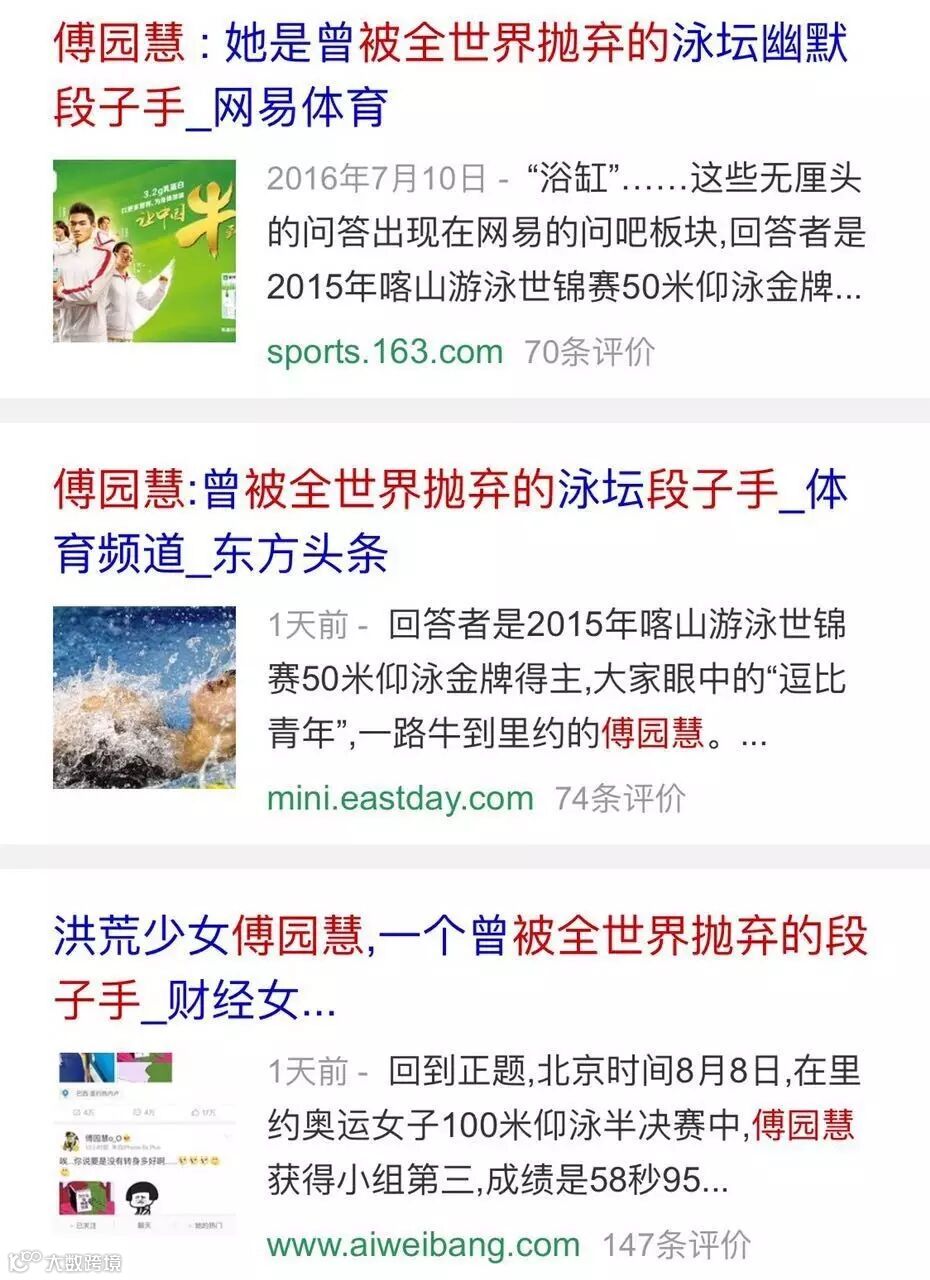Open the 东方头条 体育频道 result
The image size is (930, 1280).
tap(450, 523)
